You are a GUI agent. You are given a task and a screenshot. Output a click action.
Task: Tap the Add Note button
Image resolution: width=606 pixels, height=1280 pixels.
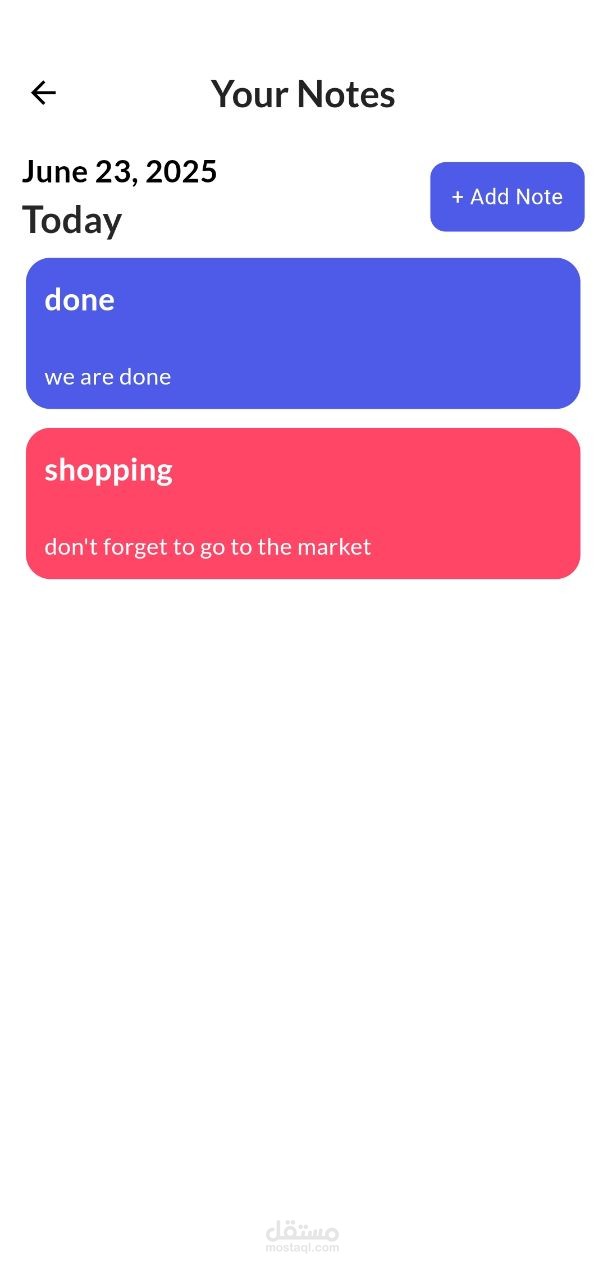pyautogui.click(x=507, y=197)
